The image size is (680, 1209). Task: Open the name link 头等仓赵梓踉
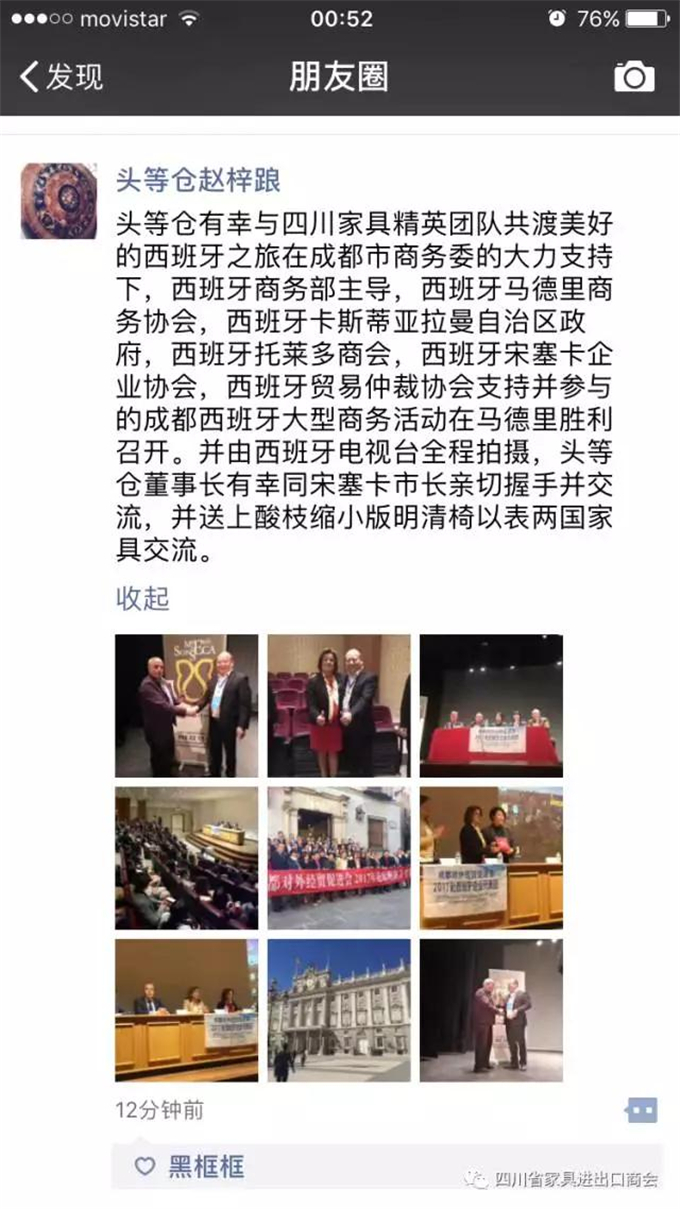[x=198, y=180]
